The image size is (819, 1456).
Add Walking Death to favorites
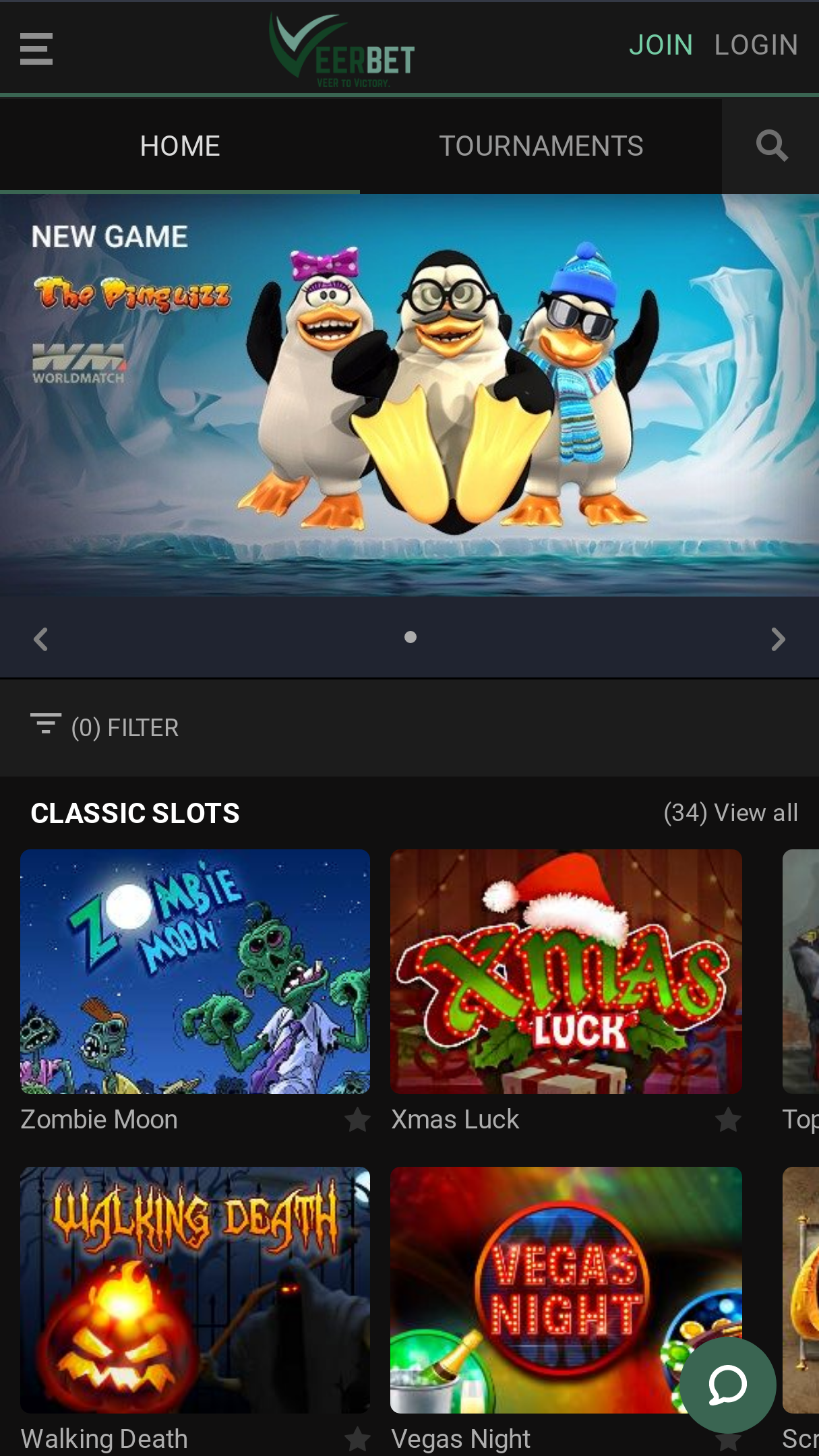tap(357, 1439)
